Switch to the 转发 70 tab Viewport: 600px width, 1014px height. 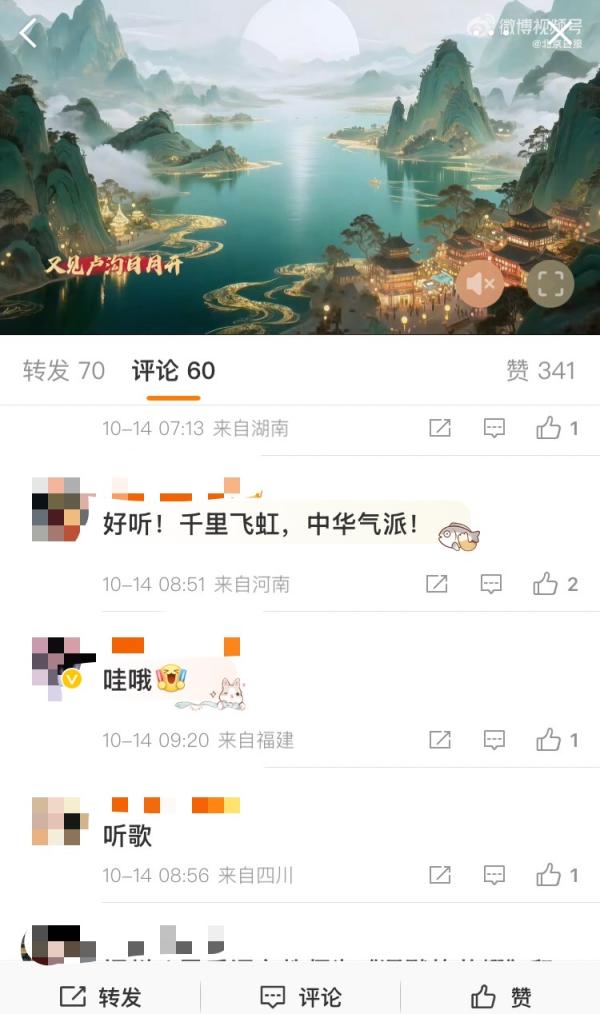pyautogui.click(x=64, y=371)
